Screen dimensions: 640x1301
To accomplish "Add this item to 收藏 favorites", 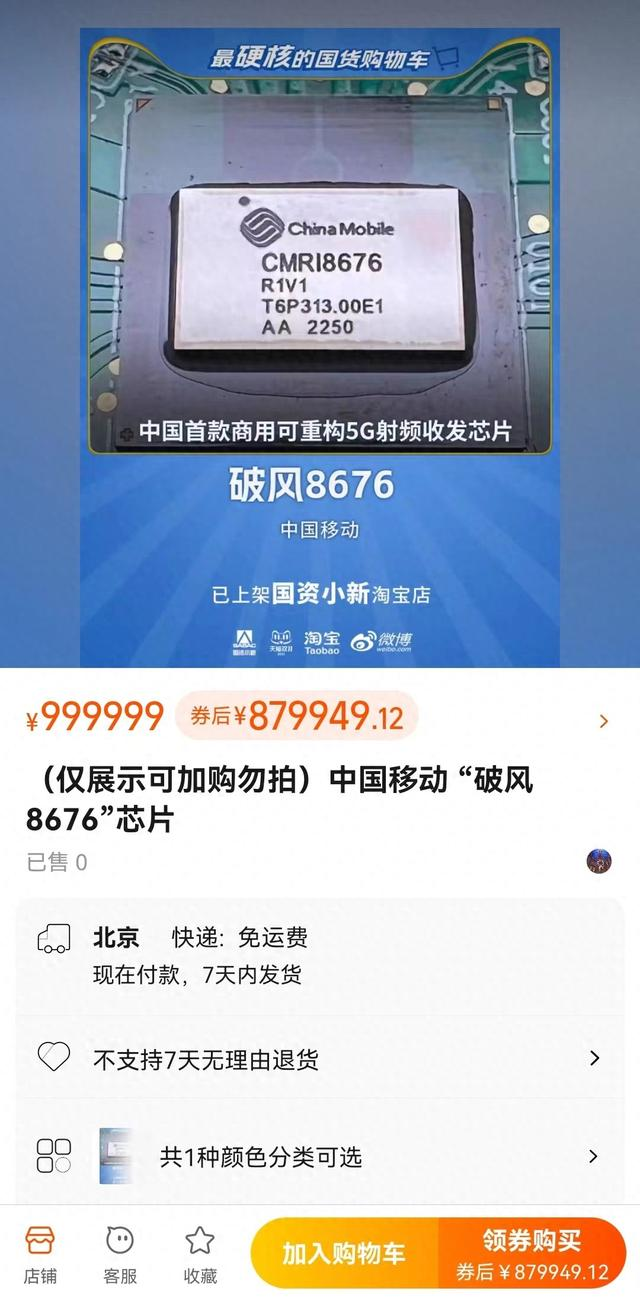I will pos(200,1253).
